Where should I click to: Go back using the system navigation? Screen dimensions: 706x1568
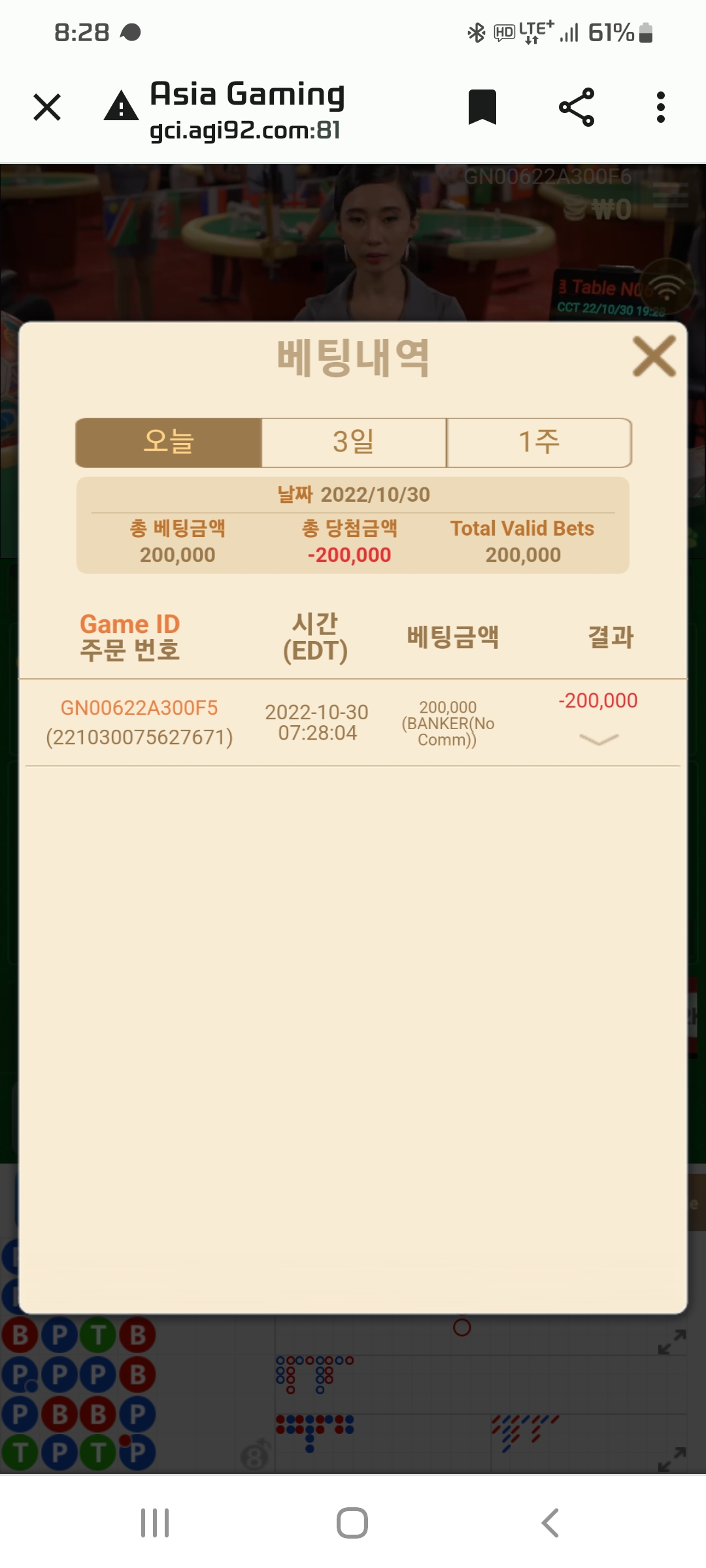point(550,1523)
